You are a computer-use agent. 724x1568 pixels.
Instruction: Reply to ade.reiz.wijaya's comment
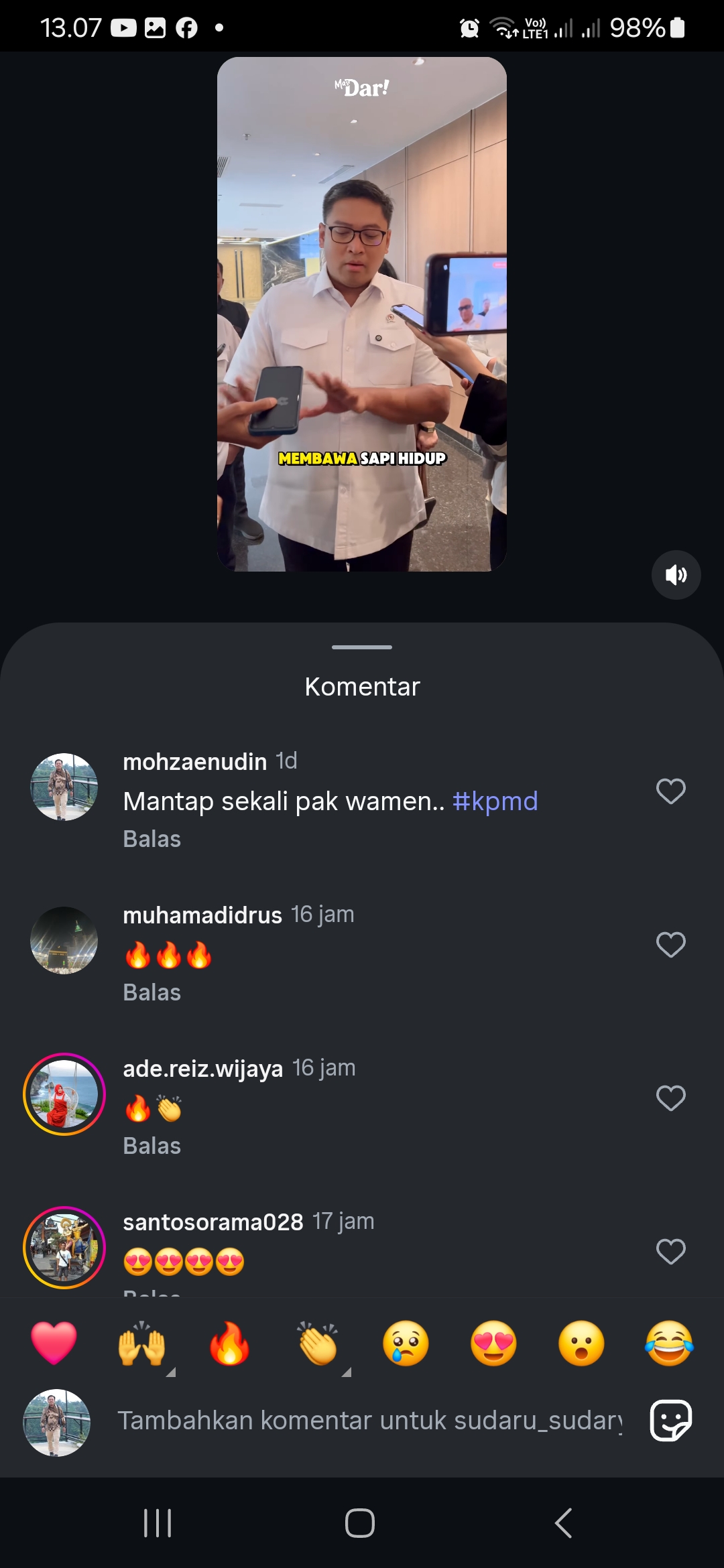click(152, 1146)
